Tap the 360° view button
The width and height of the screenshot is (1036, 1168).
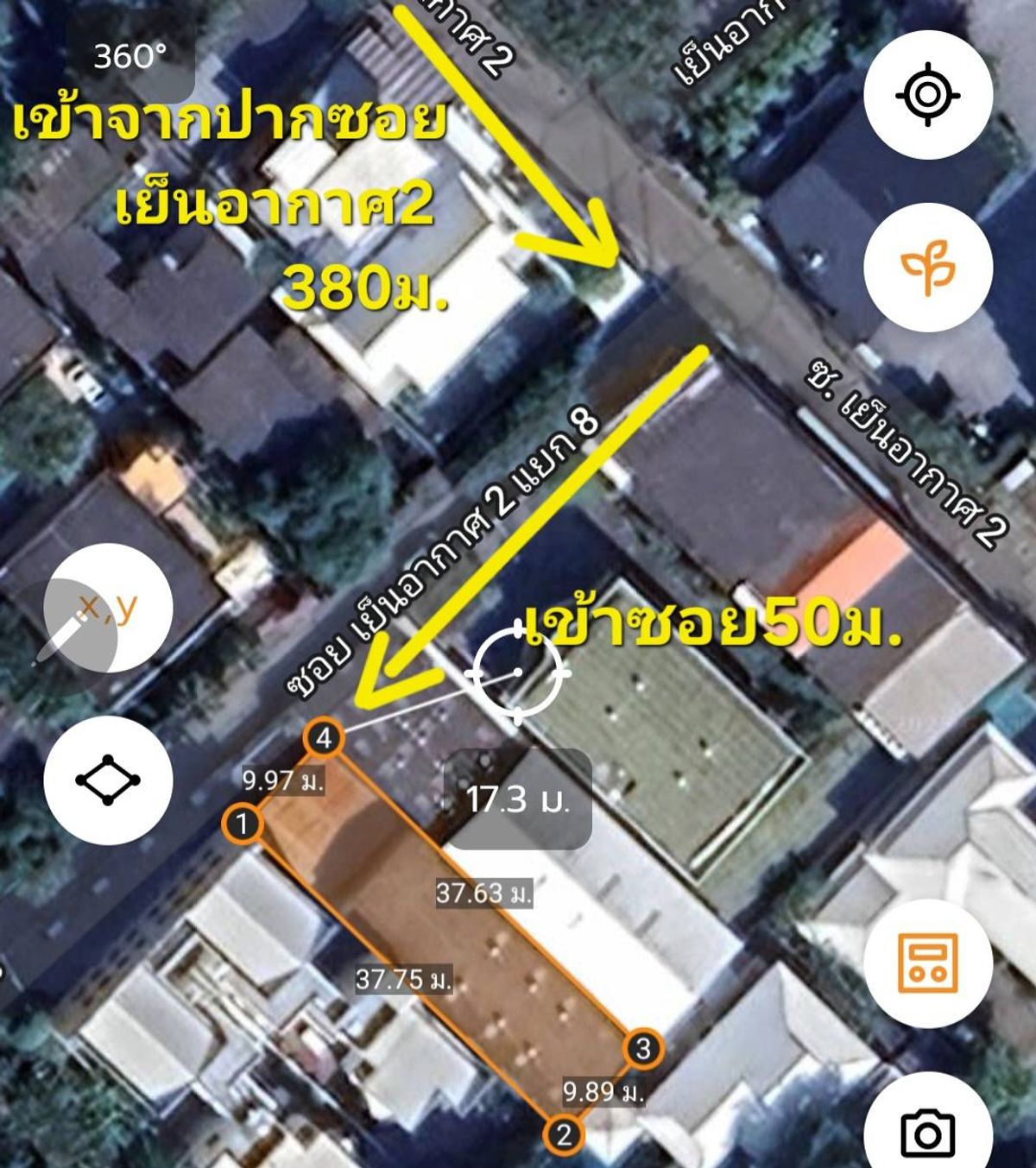130,57
